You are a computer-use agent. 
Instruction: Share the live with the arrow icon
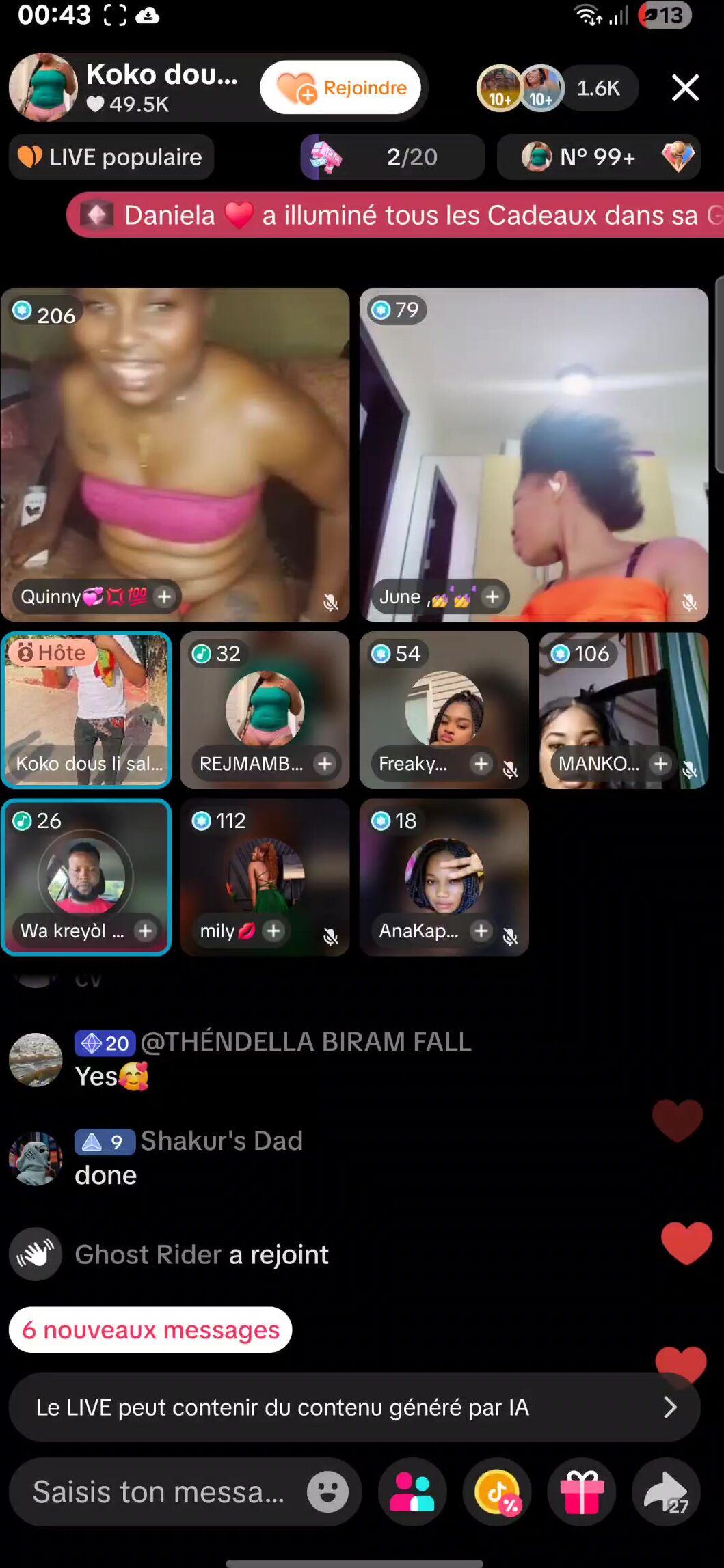pyautogui.click(x=667, y=1492)
